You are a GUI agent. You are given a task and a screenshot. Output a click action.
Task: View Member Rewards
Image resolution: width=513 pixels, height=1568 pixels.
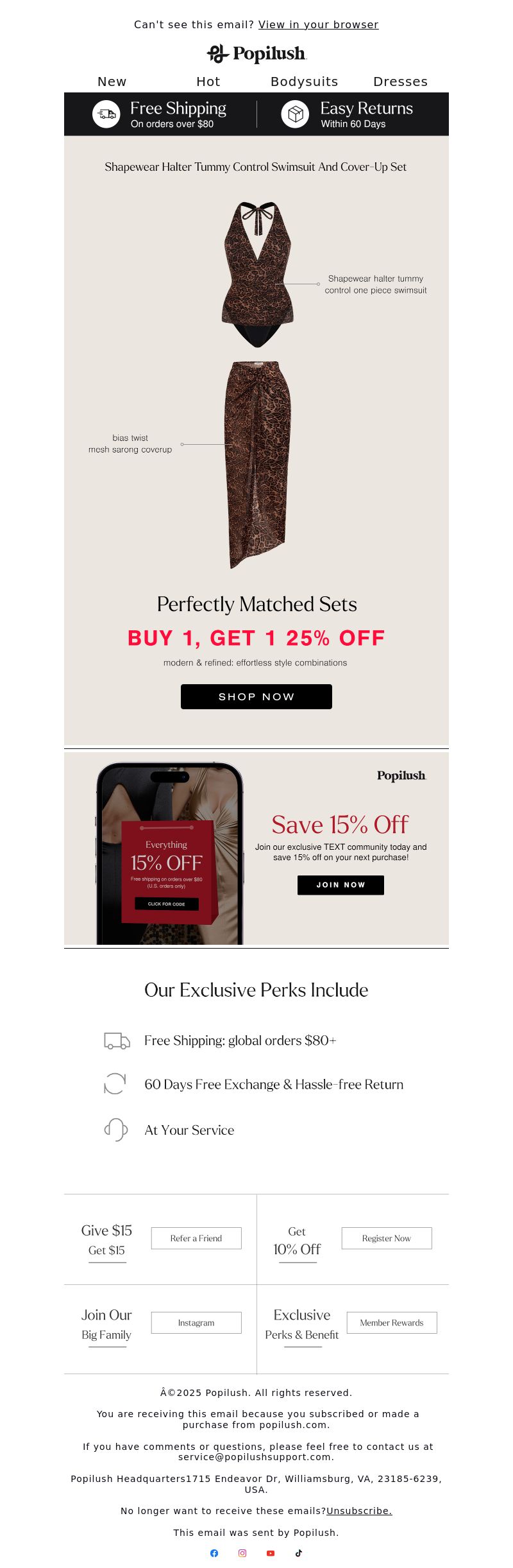[392, 1322]
